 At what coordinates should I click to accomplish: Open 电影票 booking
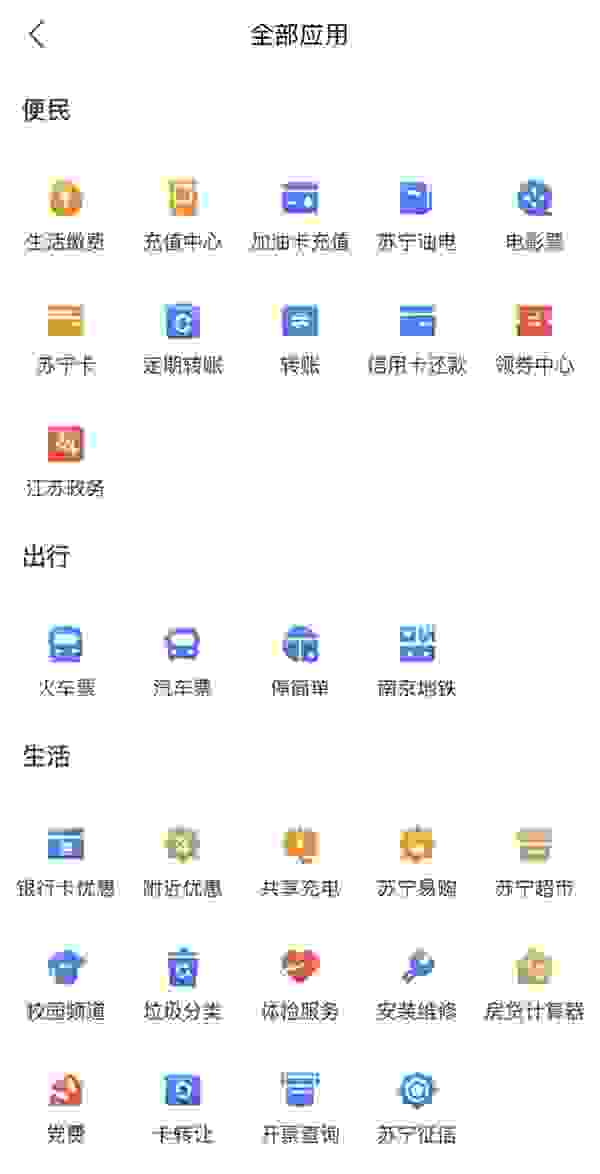535,215
